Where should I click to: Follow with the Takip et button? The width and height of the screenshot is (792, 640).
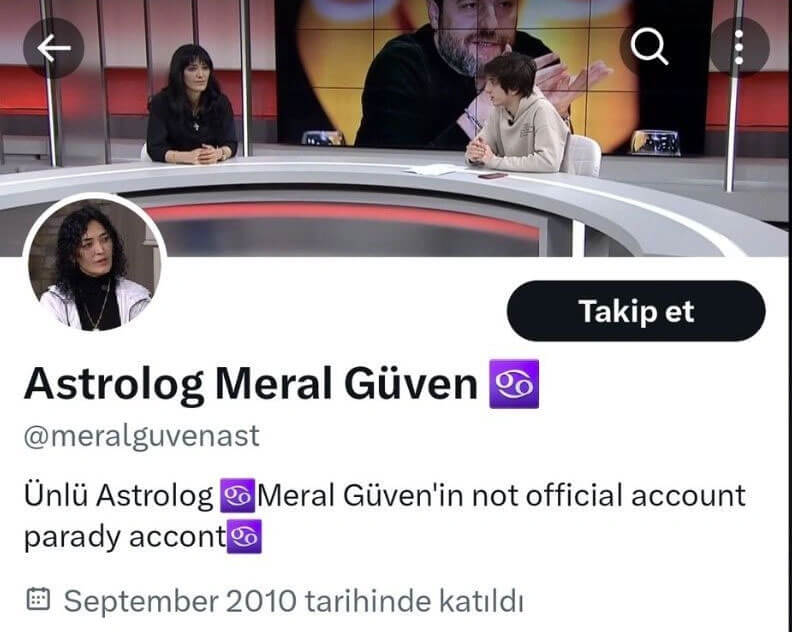(636, 311)
